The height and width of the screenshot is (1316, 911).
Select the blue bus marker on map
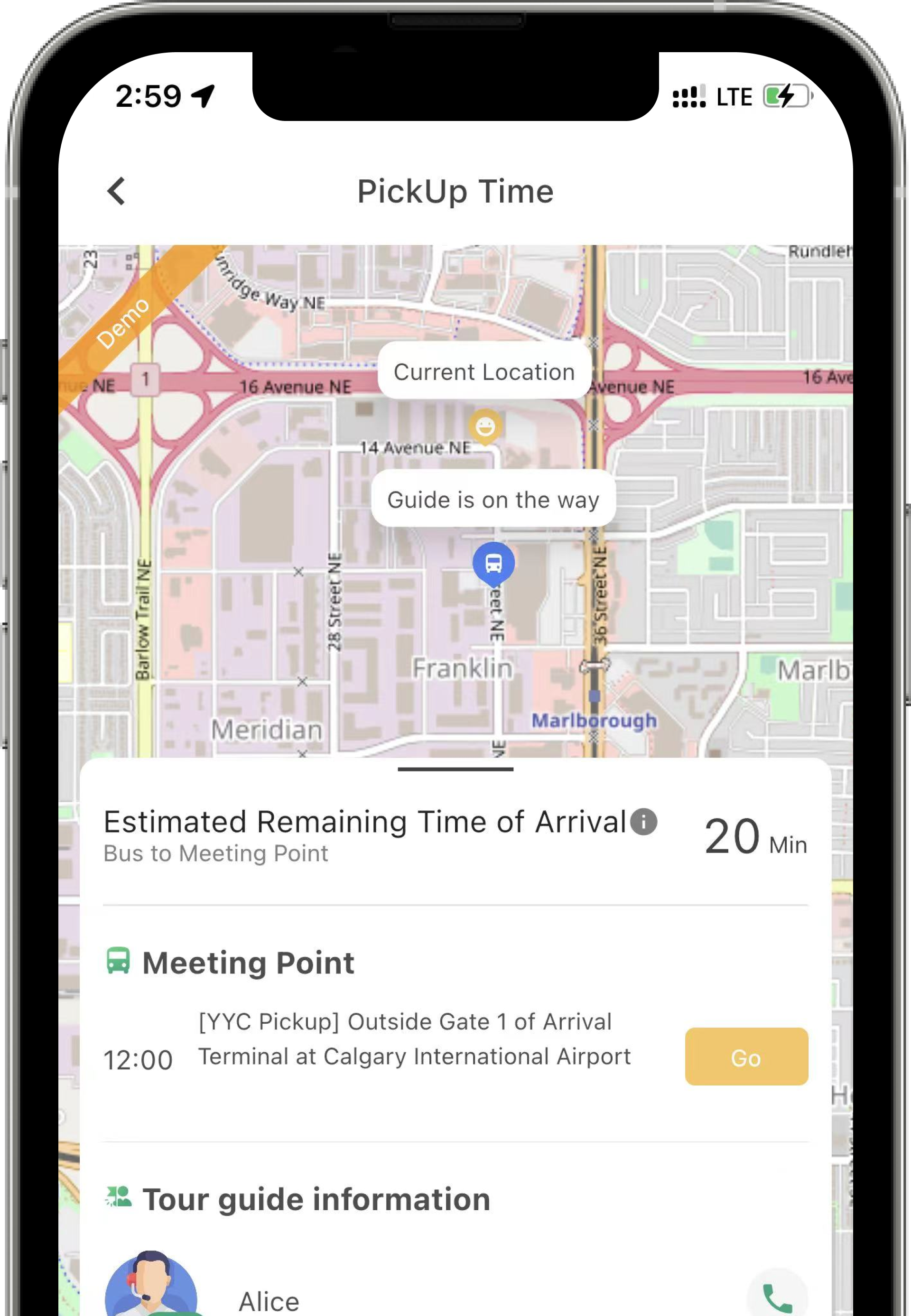[493, 563]
